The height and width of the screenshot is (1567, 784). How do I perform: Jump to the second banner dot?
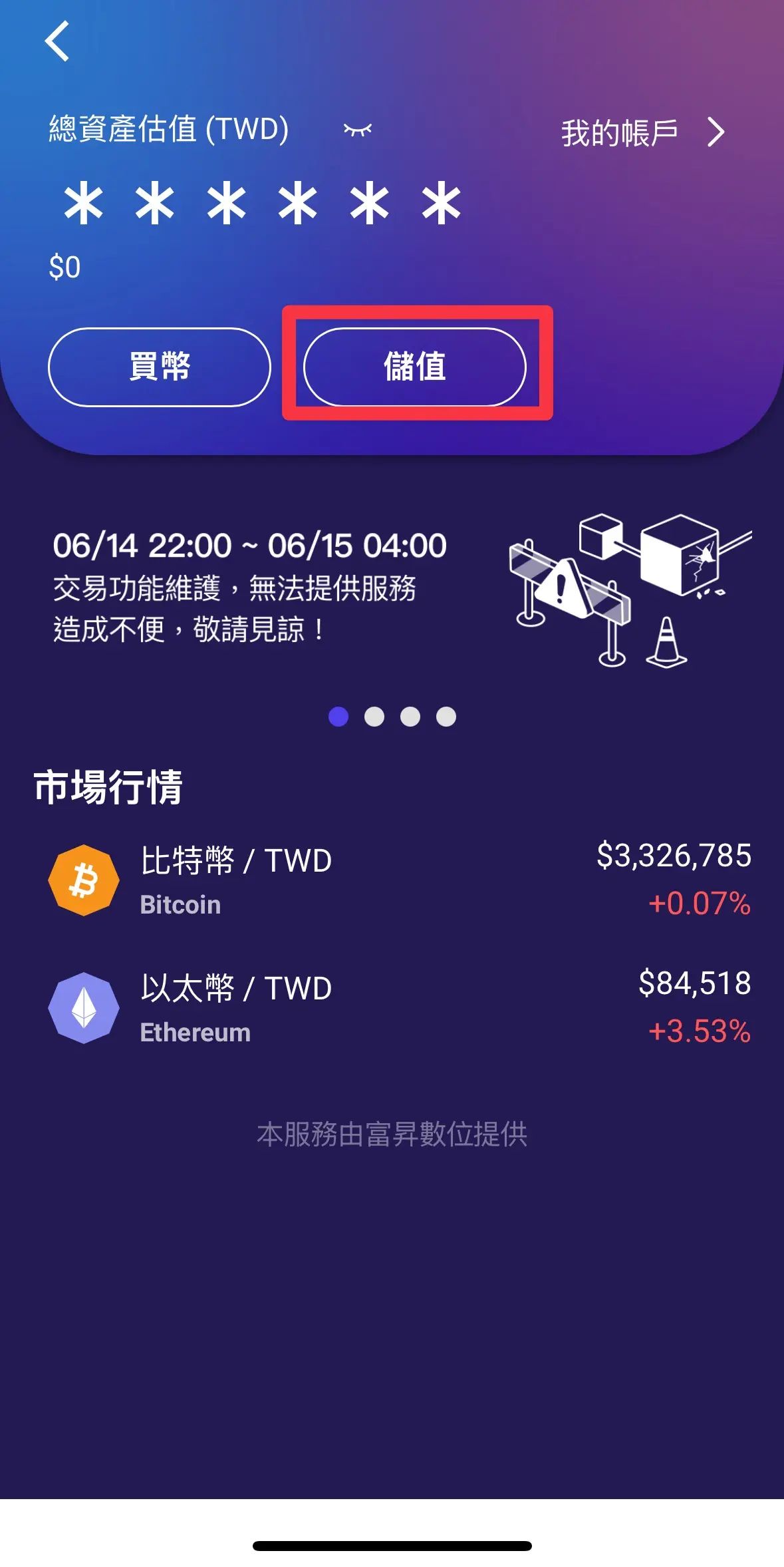click(x=374, y=717)
